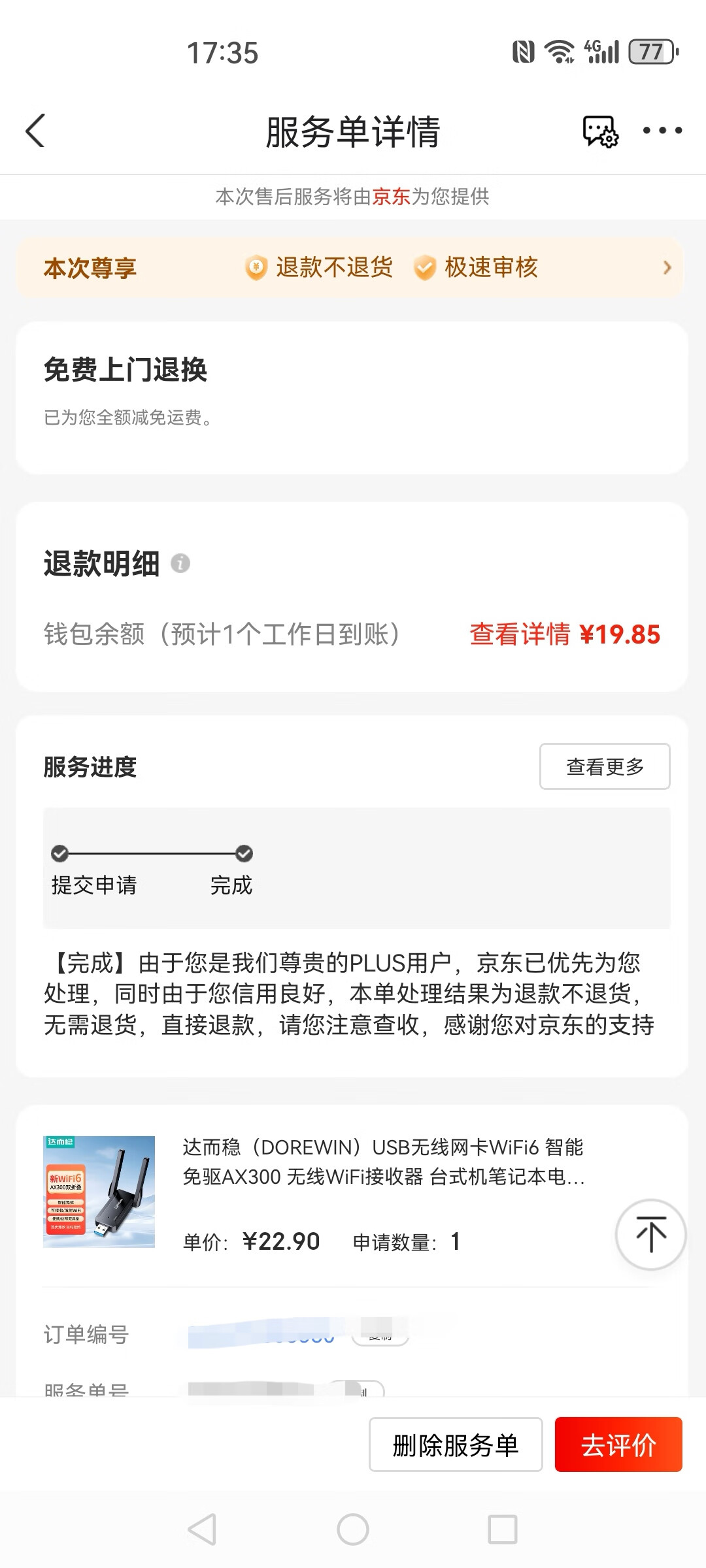Open the three-dot overflow menu
This screenshot has height=1568, width=706.
click(x=662, y=131)
